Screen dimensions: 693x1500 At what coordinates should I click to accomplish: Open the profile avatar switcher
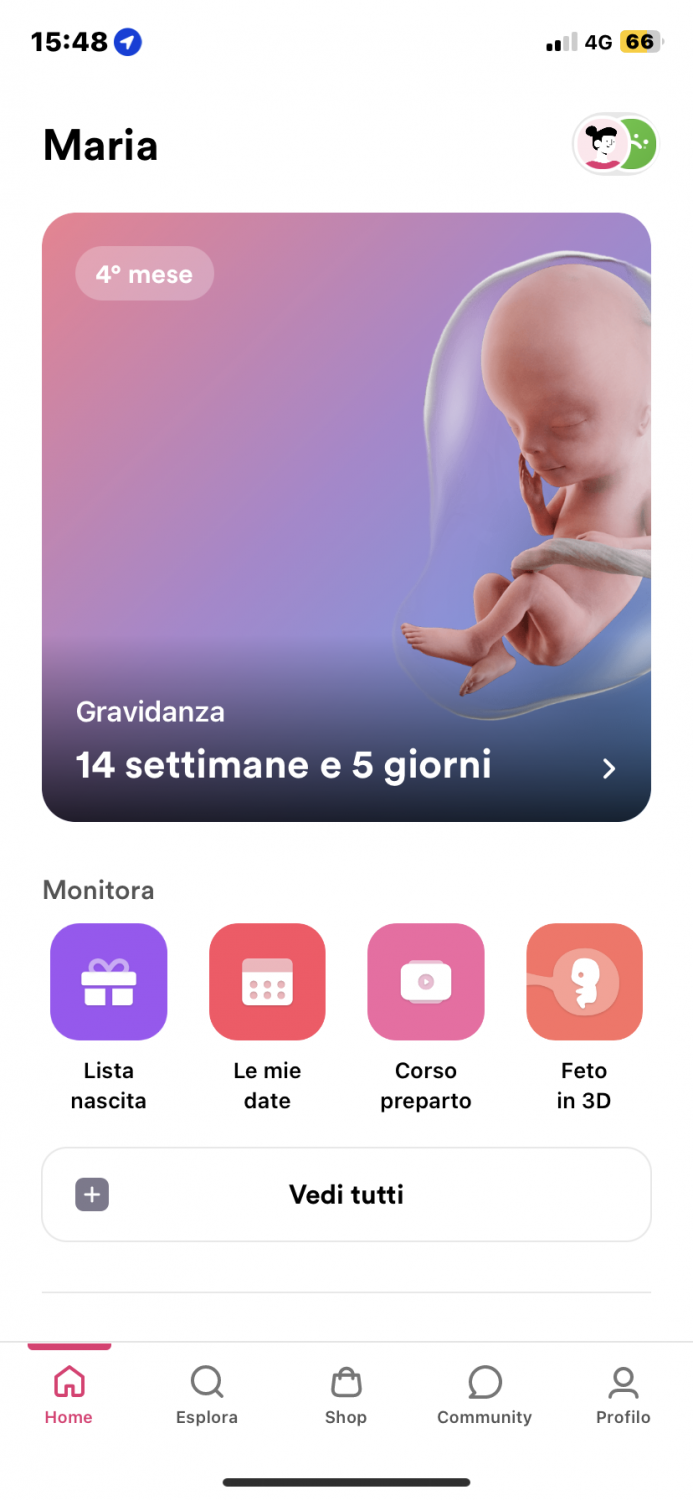pyautogui.click(x=614, y=145)
